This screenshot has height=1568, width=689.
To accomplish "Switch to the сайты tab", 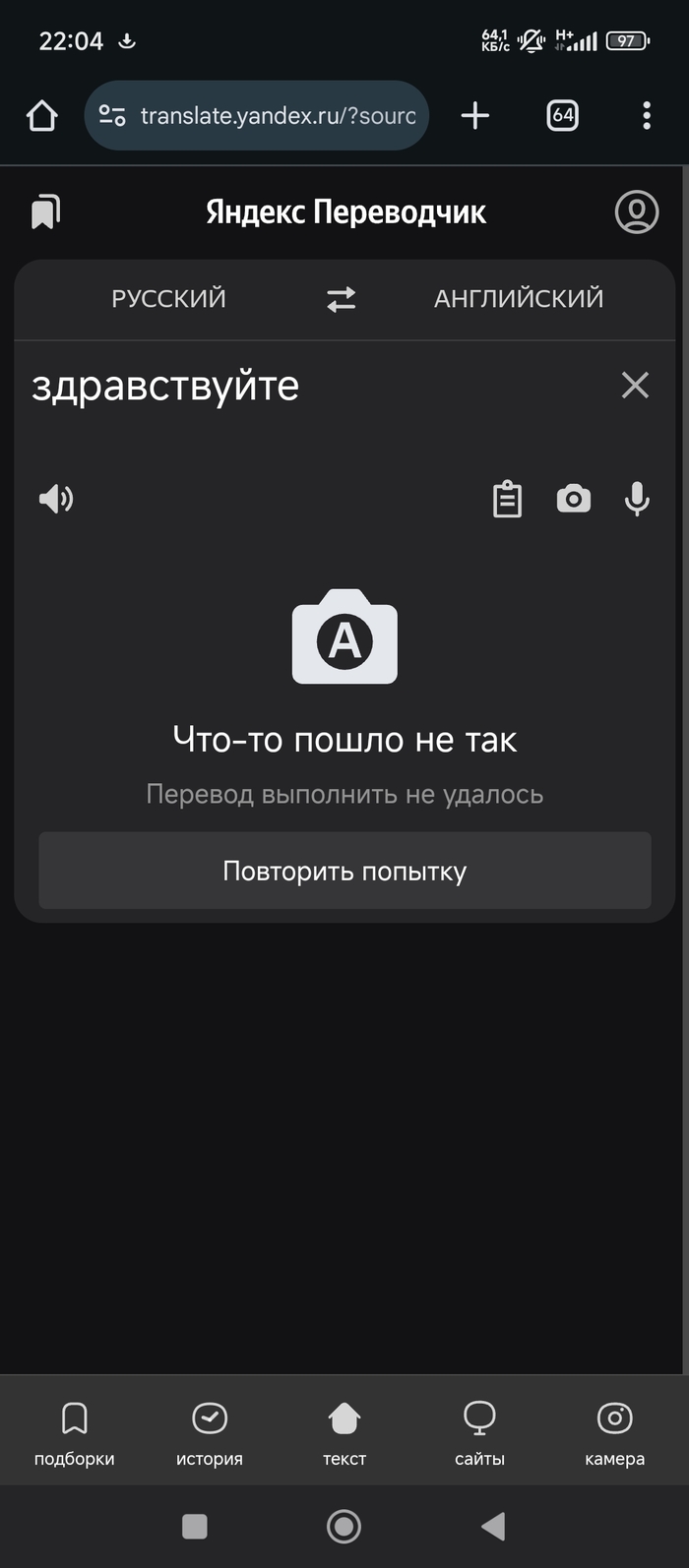I will click(479, 1432).
